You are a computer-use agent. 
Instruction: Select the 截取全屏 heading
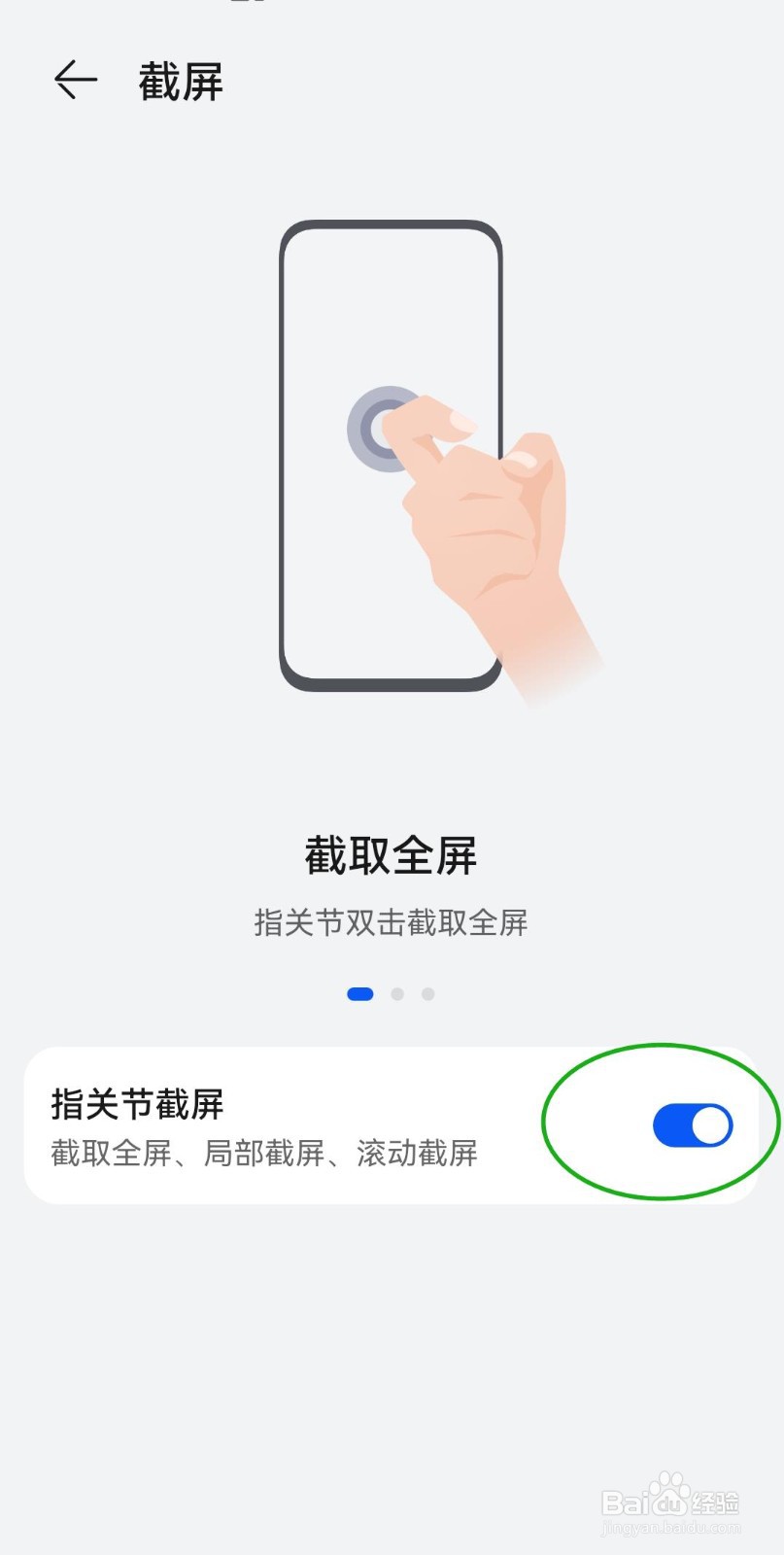click(390, 856)
